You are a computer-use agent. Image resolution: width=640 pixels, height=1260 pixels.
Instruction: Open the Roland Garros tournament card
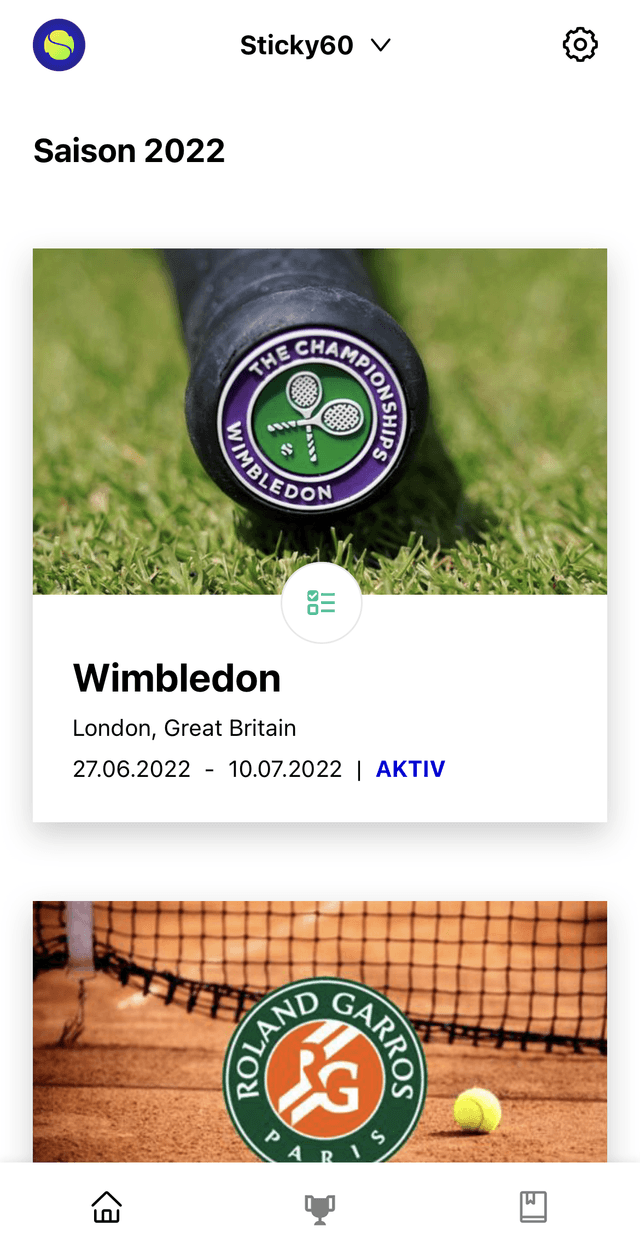tap(319, 1030)
